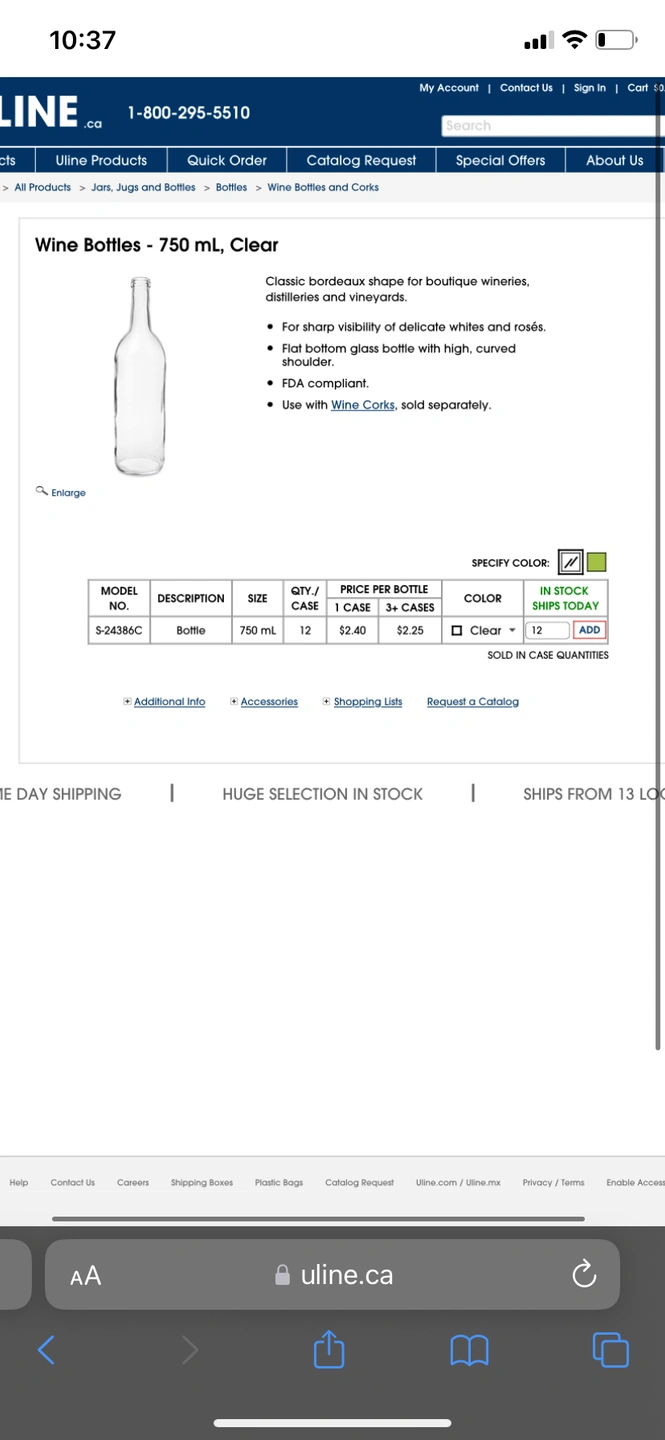Open the Wine Corks link
The image size is (665, 1440).
click(x=363, y=405)
